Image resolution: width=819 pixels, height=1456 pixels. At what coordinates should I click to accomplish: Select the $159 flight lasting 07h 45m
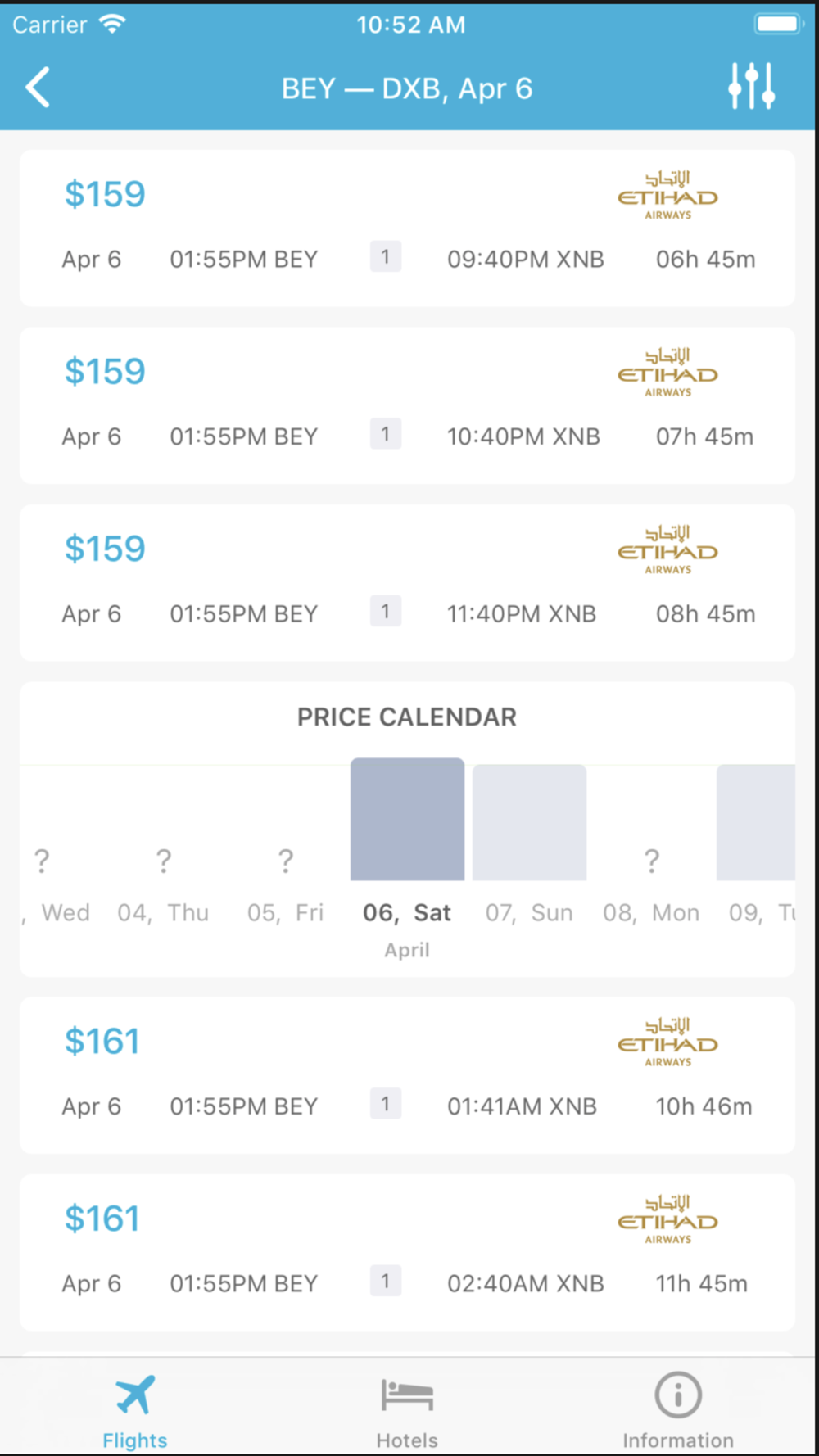coord(407,405)
